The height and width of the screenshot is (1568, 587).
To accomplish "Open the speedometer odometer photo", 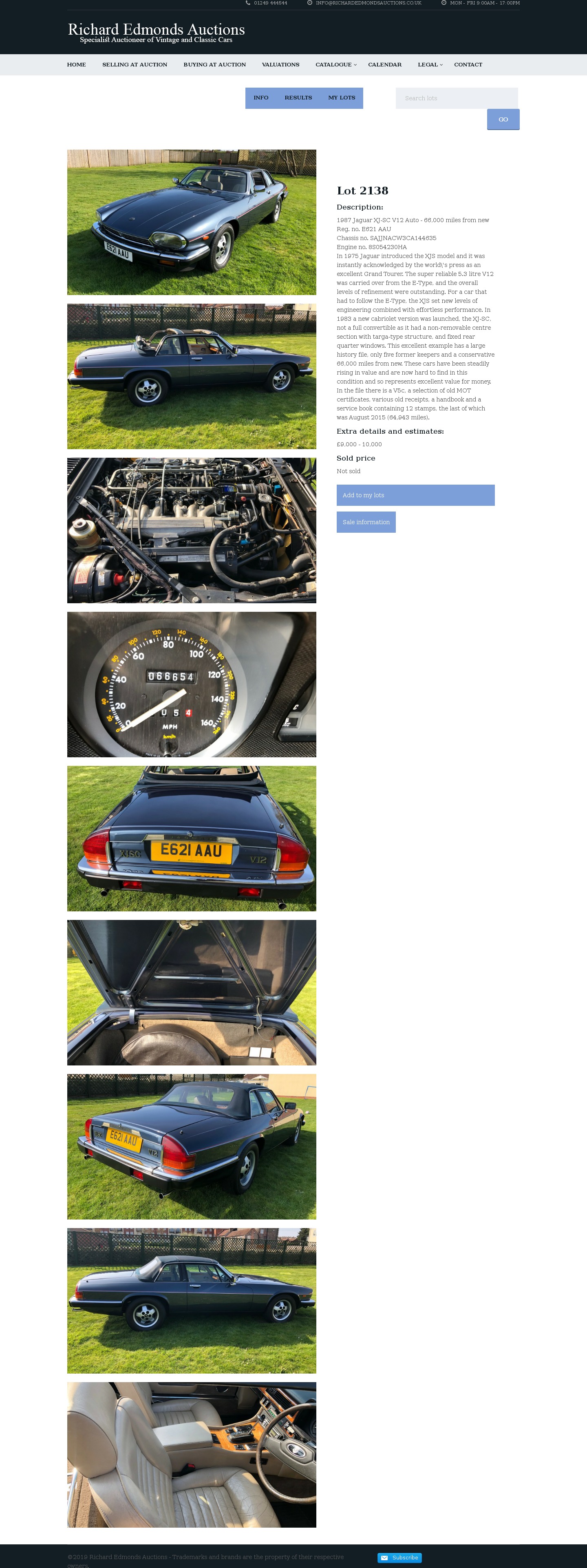I will point(191,684).
